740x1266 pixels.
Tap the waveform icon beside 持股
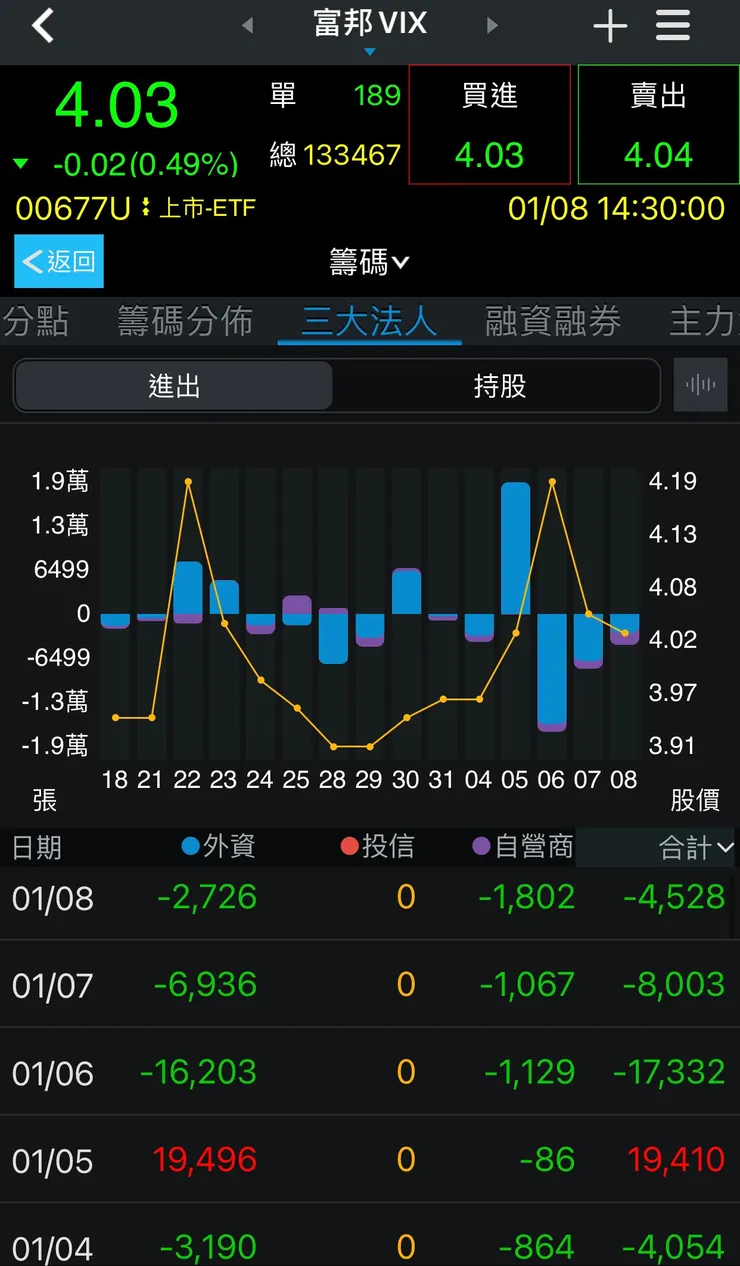[x=700, y=385]
